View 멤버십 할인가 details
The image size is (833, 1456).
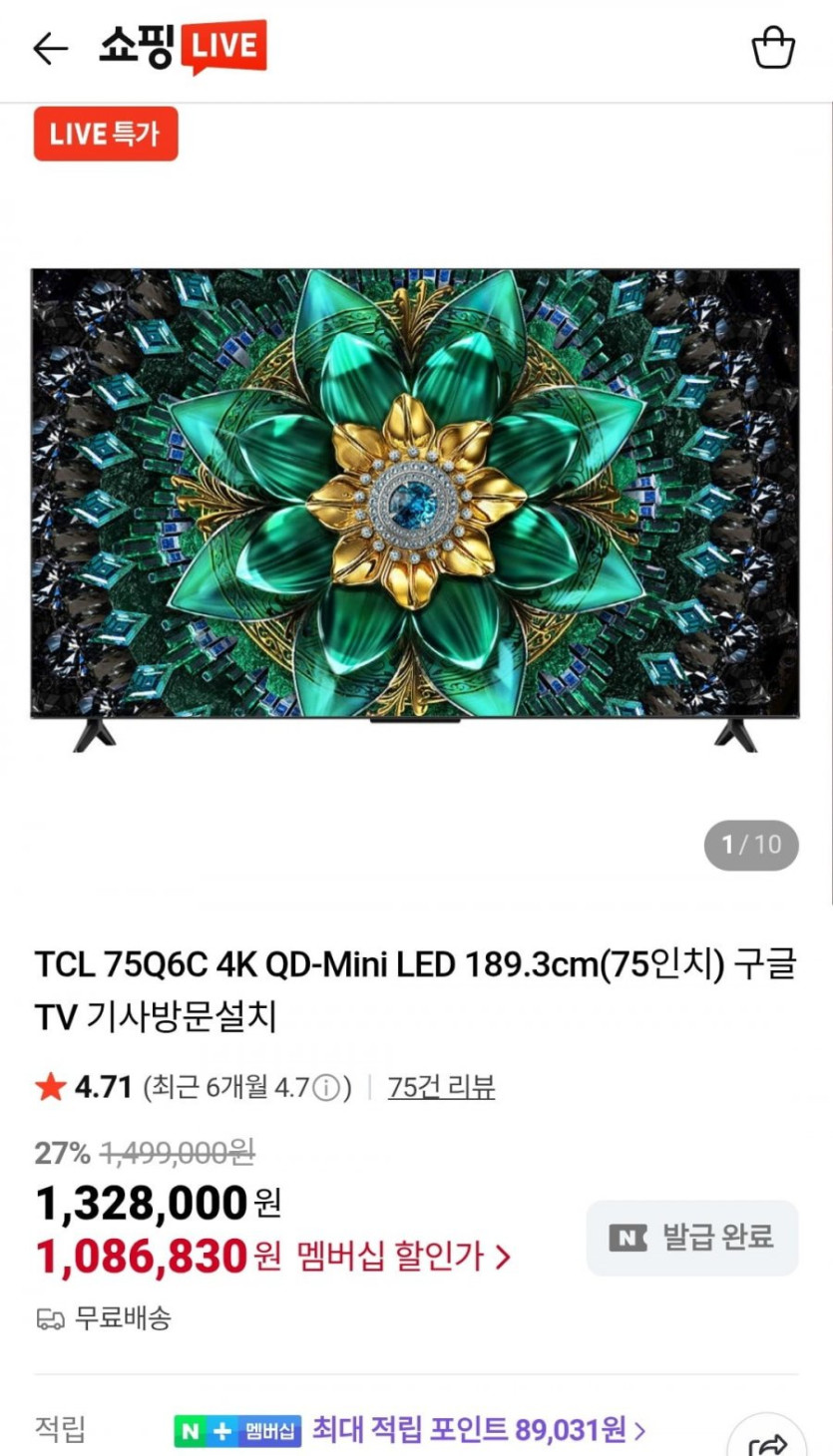pos(404,1258)
